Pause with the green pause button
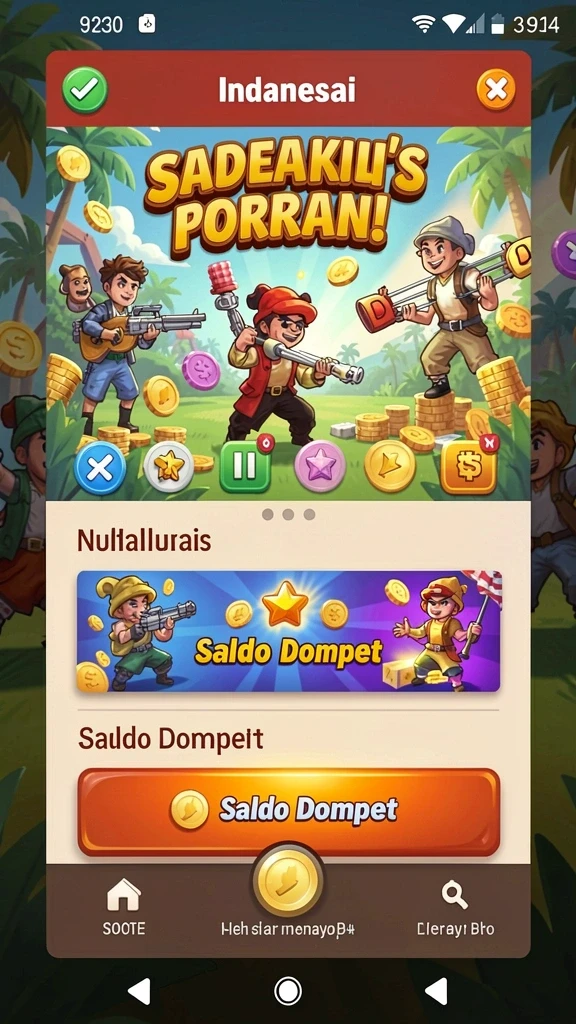 point(245,466)
